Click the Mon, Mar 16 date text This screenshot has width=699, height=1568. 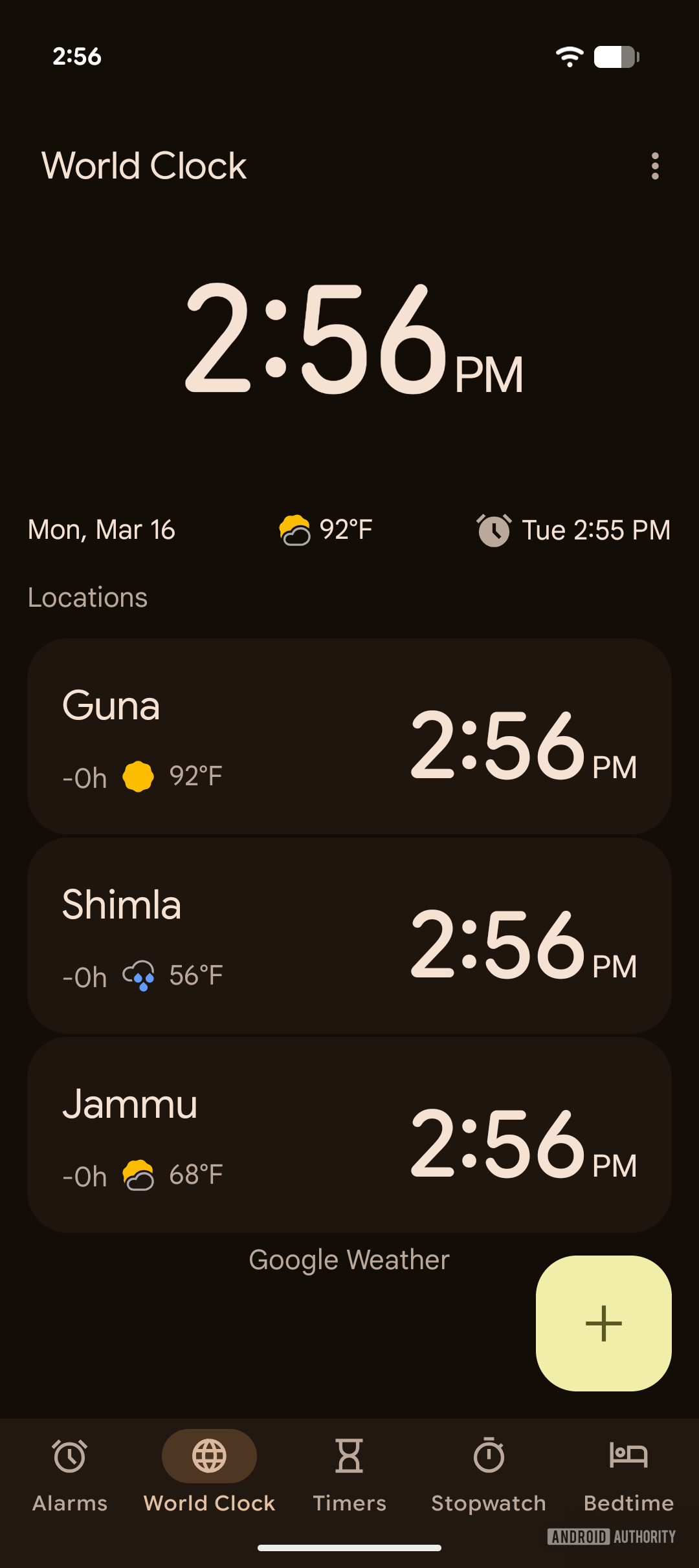pyautogui.click(x=101, y=529)
